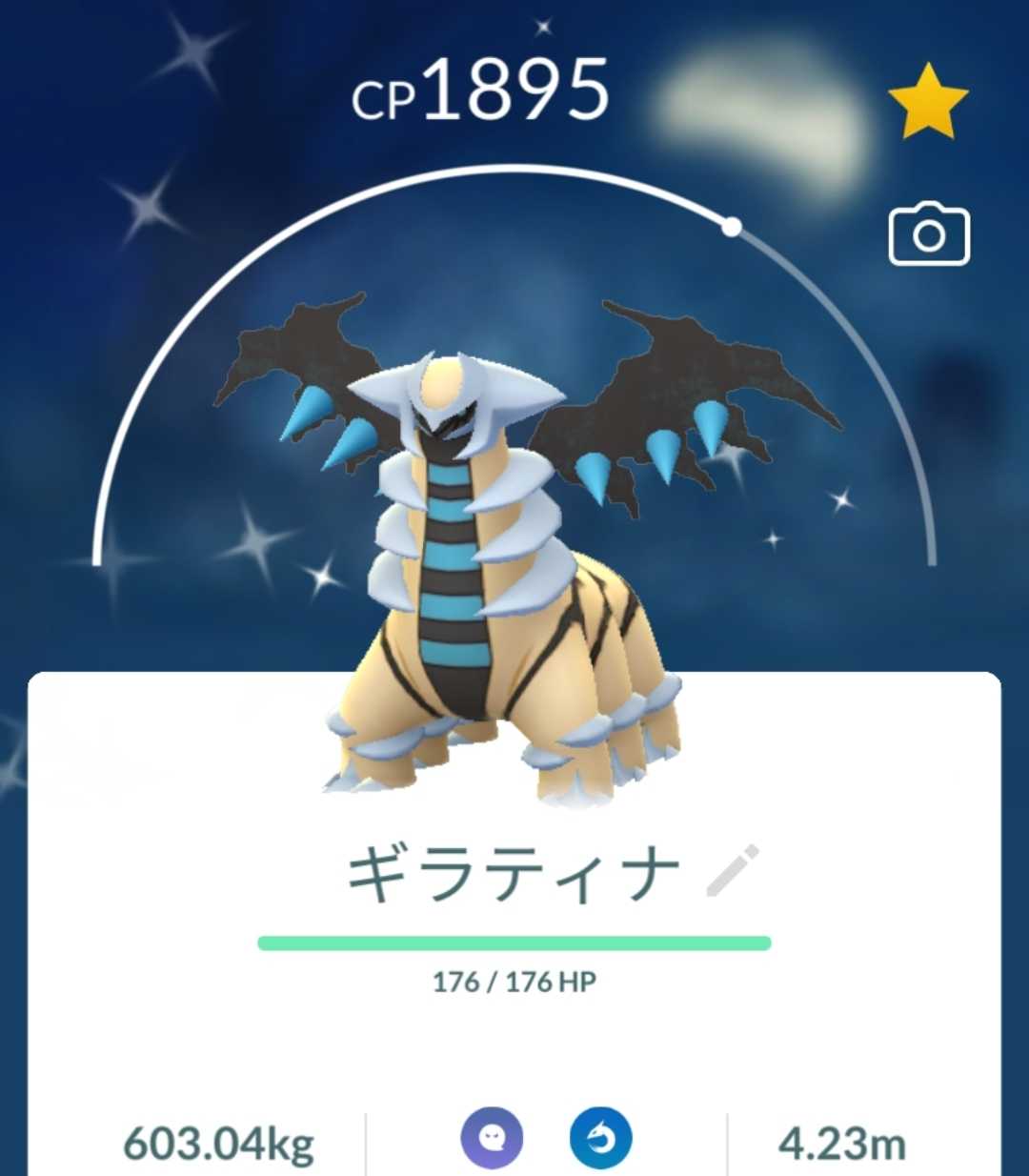Edit the nickname ギラティナ with the pencil
The height and width of the screenshot is (1176, 1029).
pos(733,870)
